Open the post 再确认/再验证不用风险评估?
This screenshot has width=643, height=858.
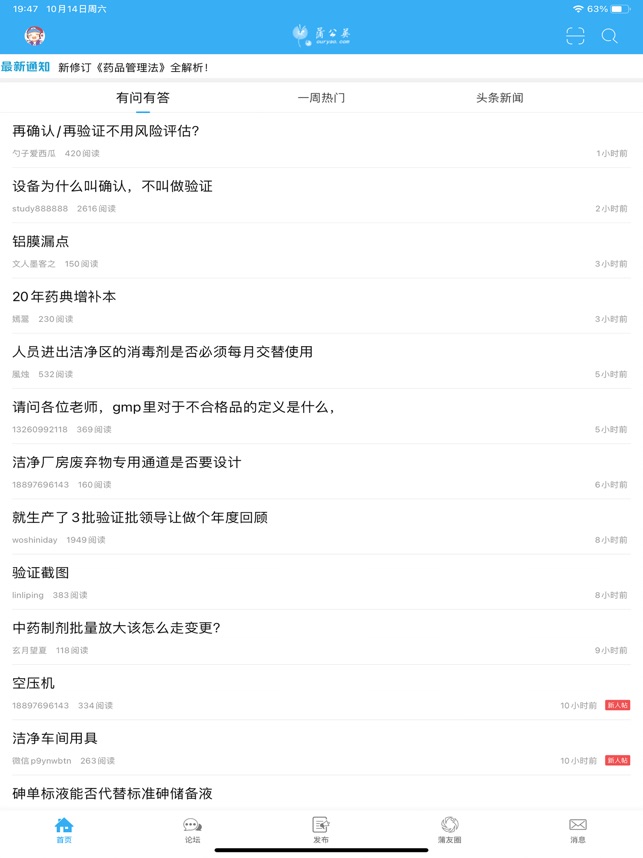point(106,131)
